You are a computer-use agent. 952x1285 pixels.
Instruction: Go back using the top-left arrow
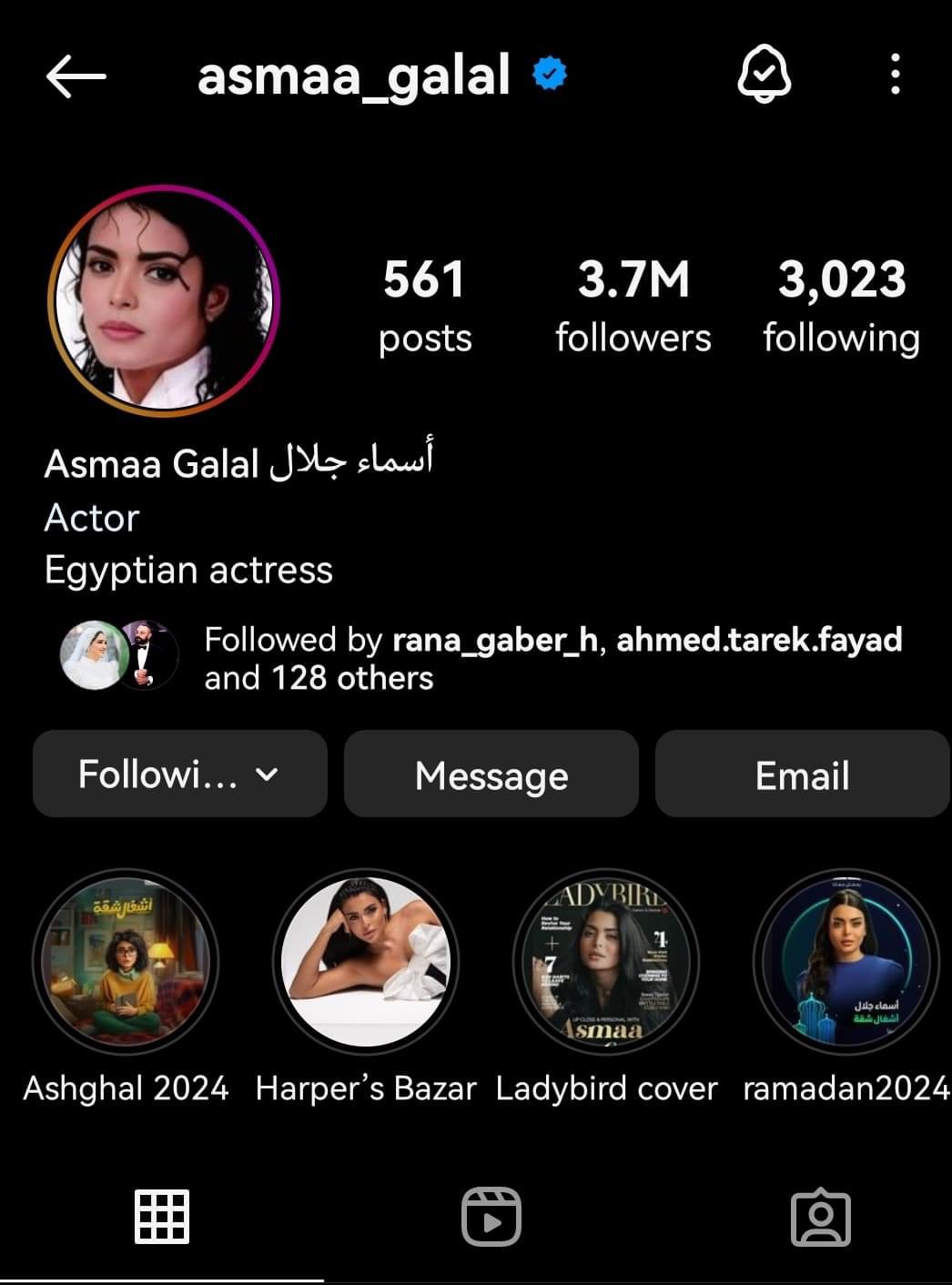click(x=76, y=76)
